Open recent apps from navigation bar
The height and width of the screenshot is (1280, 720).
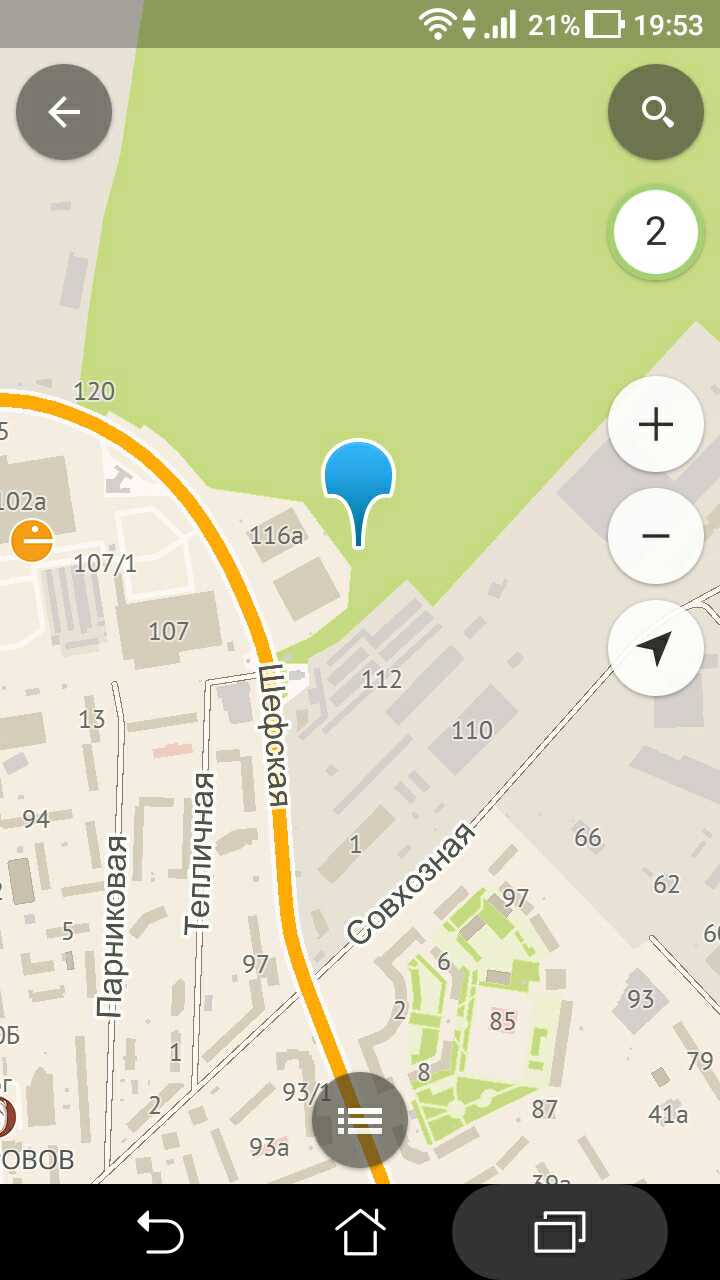pyautogui.click(x=560, y=1232)
